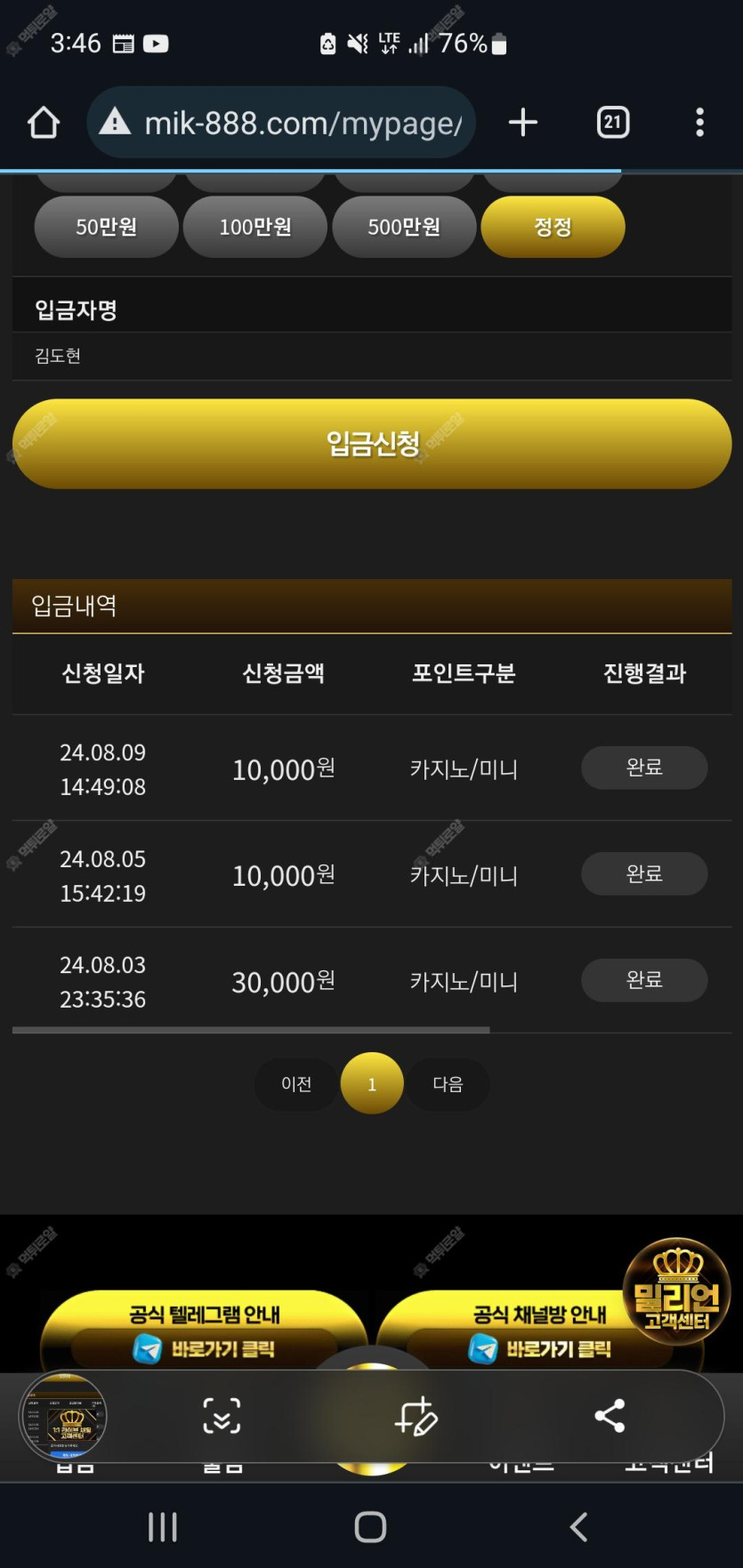Open the screenshot thumbnail preview
743x1568 pixels.
point(63,1417)
